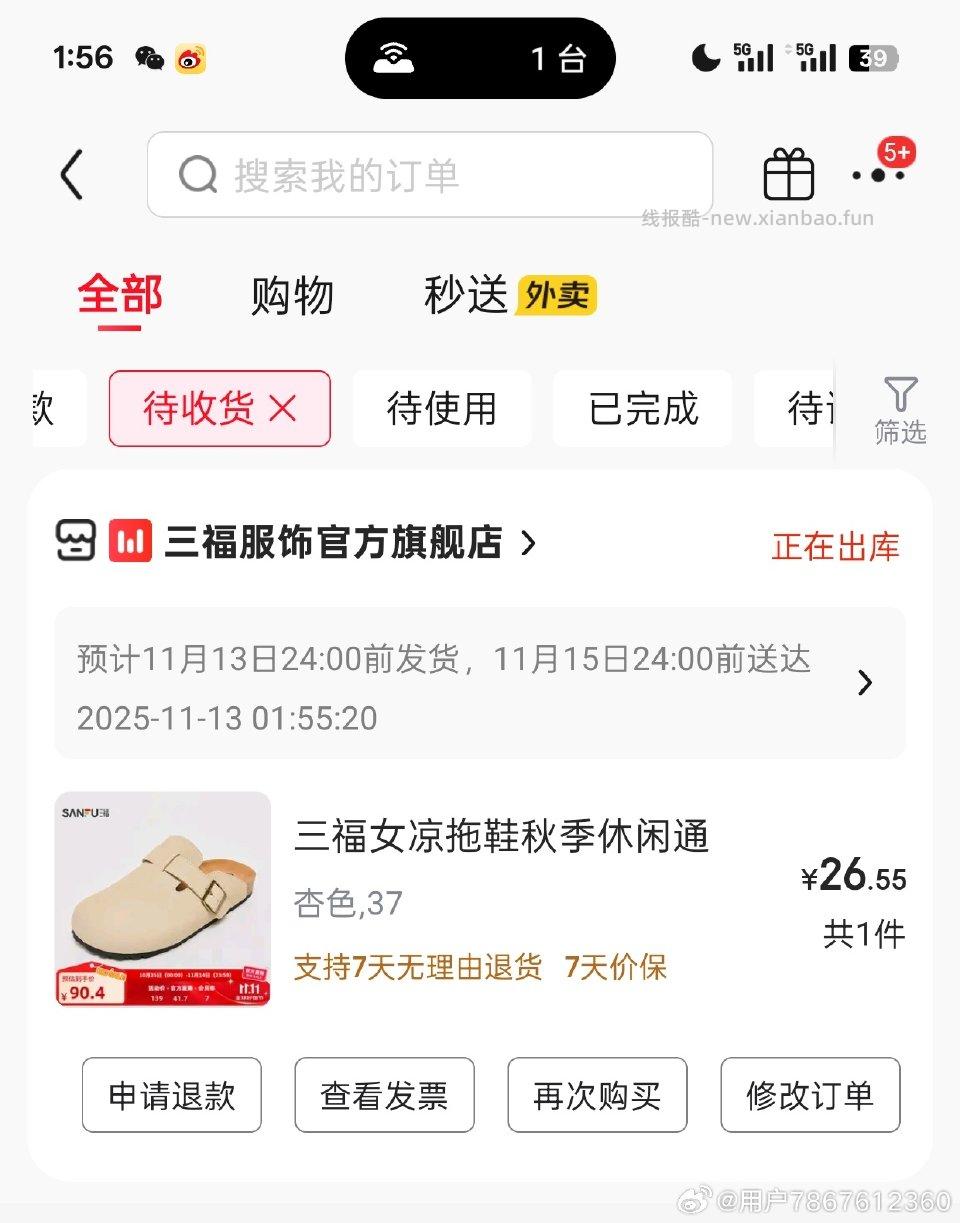Click the store icon beside 三福服饰官方旗舰店
The height and width of the screenshot is (1223, 960).
click(131, 541)
